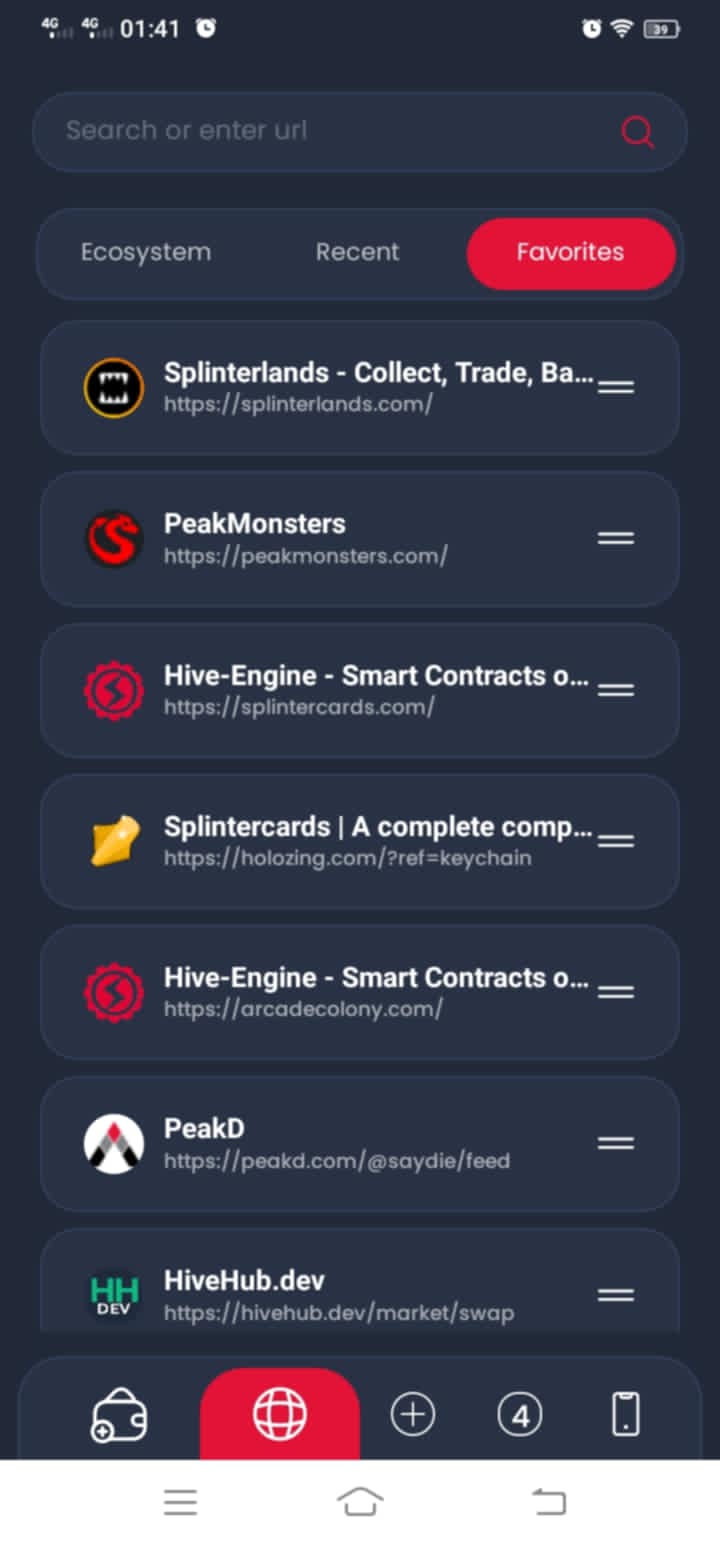Open the wallet section in bottom bar
The height and width of the screenshot is (1544, 720).
[119, 1414]
